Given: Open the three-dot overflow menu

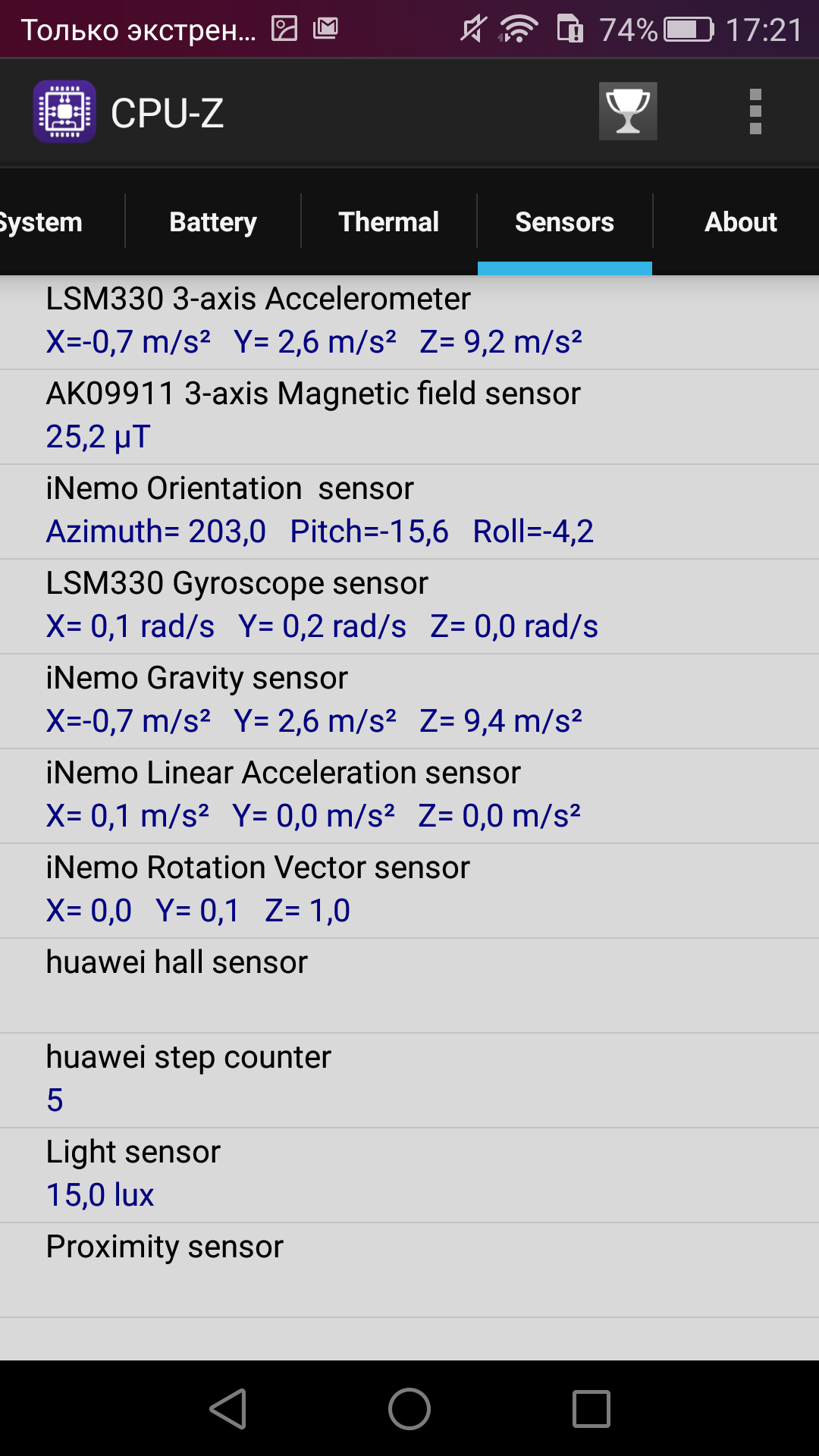Looking at the screenshot, I should [755, 111].
